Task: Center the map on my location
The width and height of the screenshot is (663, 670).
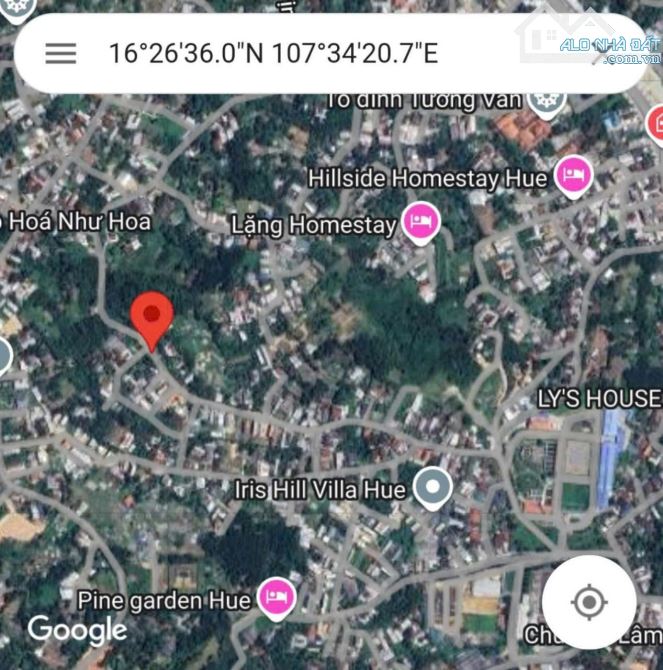Action: (589, 602)
